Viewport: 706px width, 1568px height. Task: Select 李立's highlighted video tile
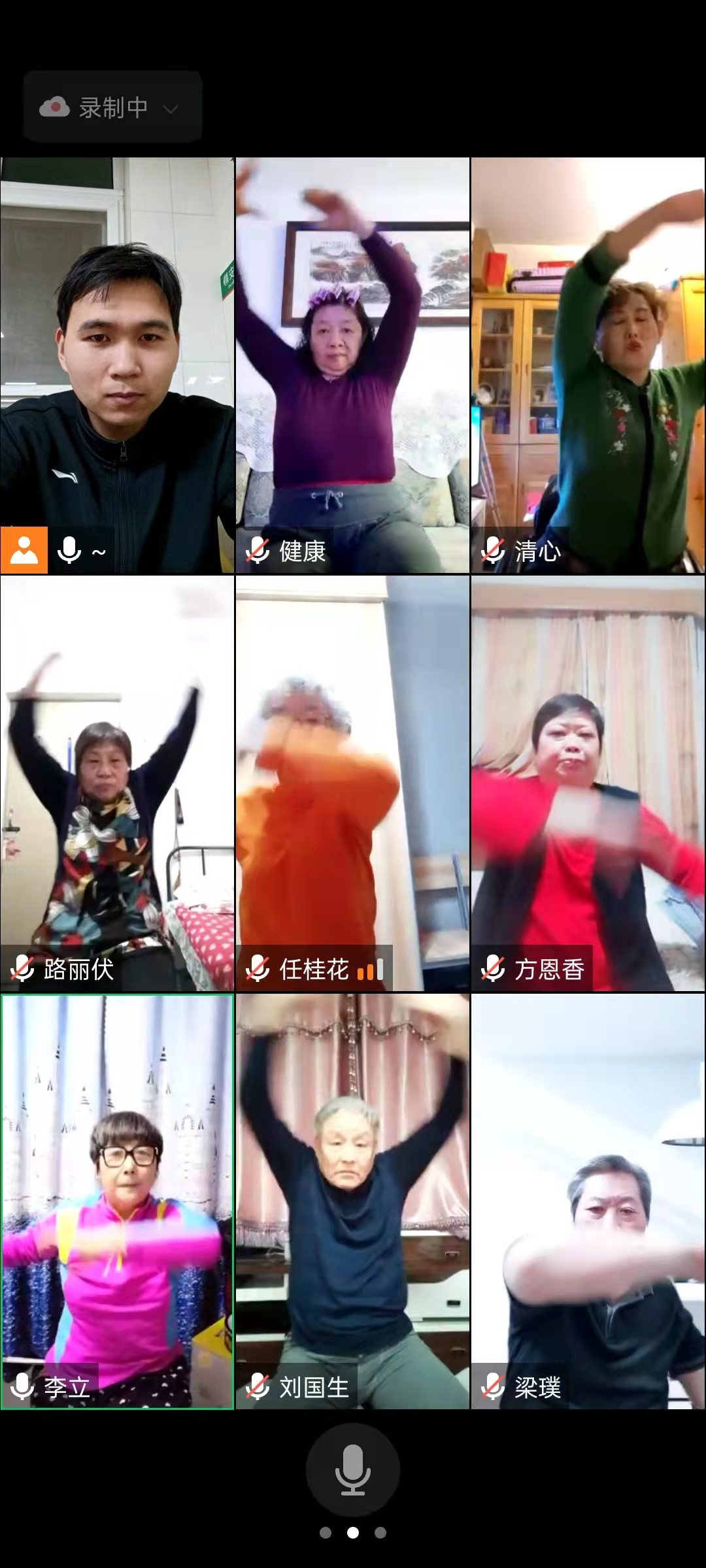[117, 1201]
